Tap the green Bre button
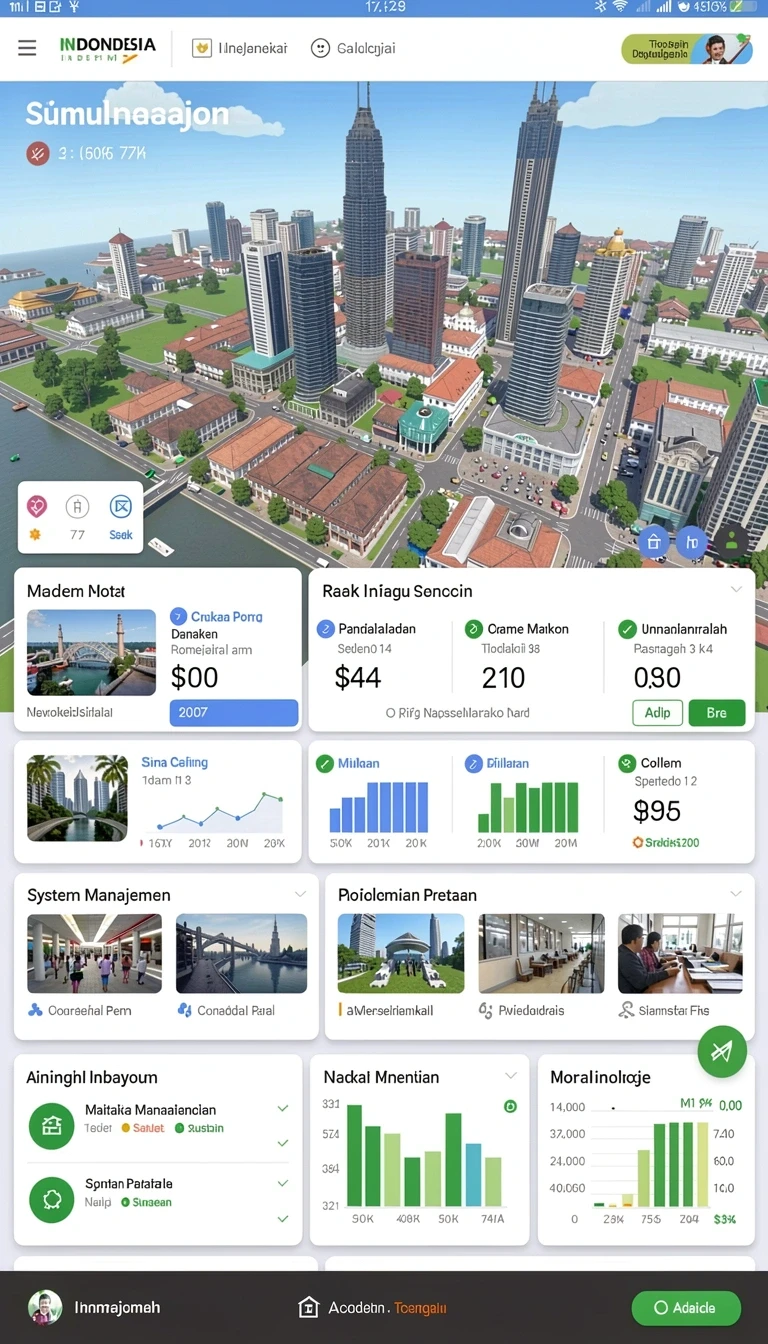 (x=717, y=712)
